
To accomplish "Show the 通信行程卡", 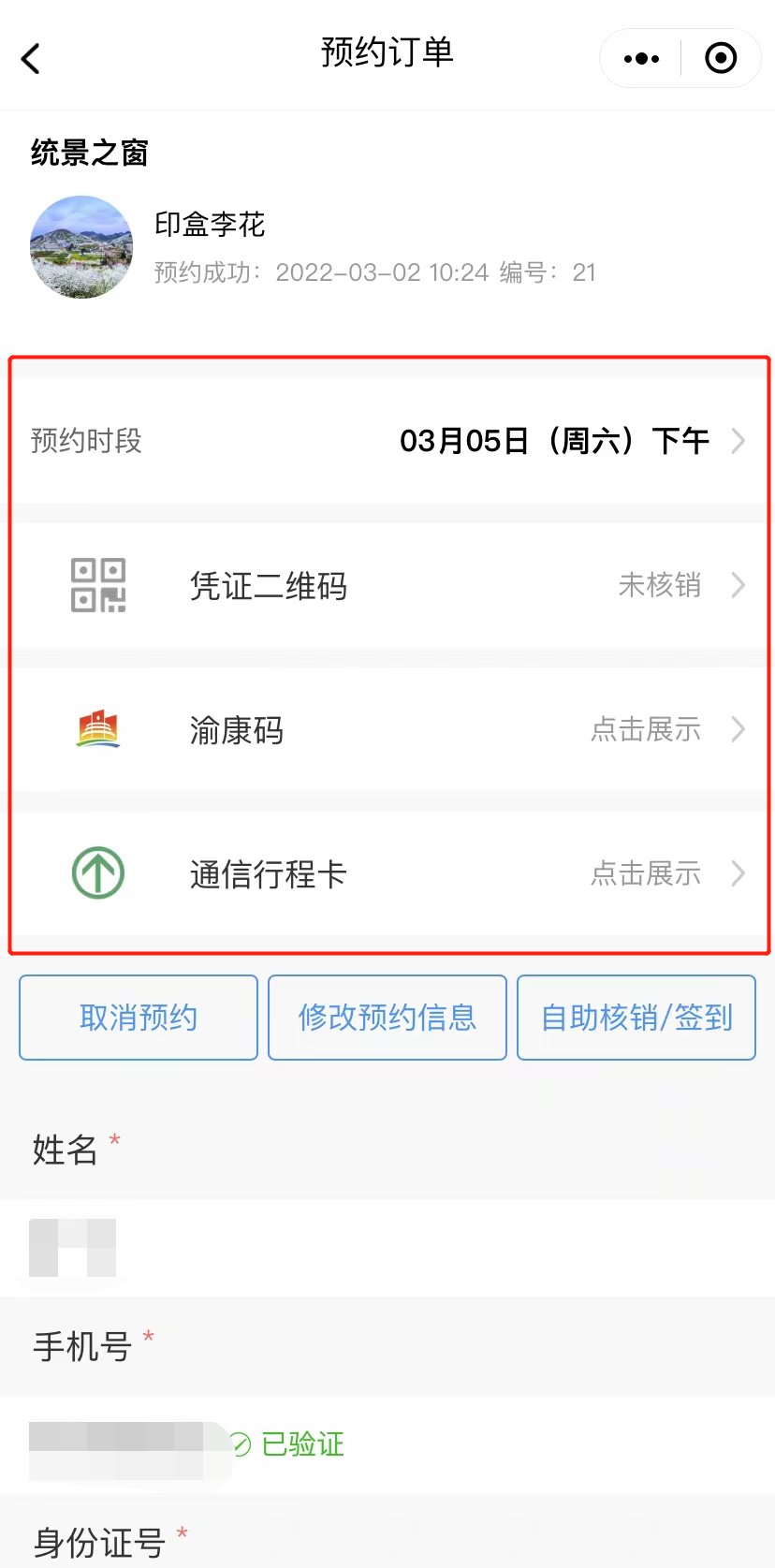I will (x=388, y=873).
